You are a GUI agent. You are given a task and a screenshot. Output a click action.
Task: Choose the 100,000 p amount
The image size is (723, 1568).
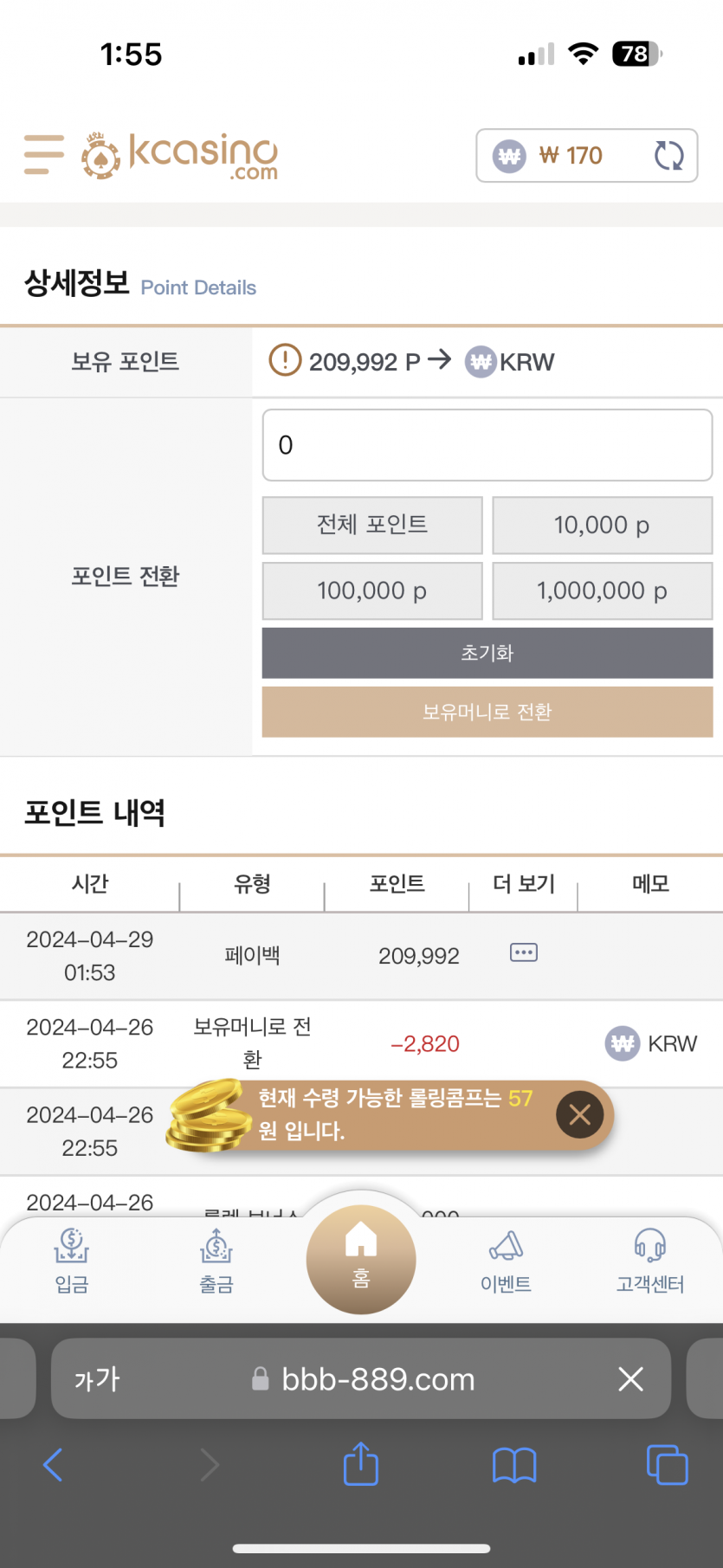coord(372,590)
